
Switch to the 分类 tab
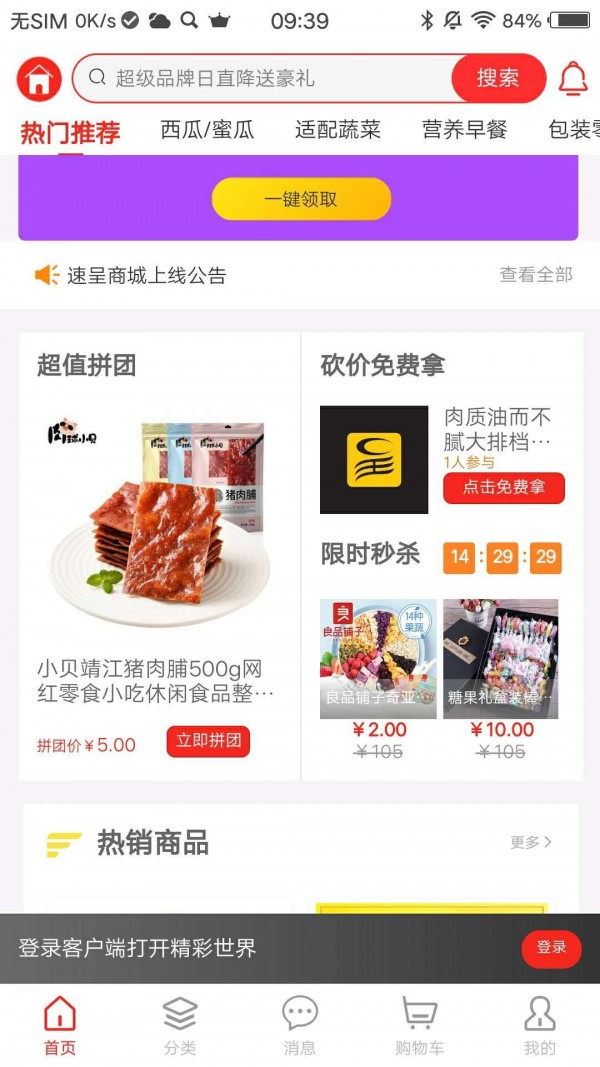[180, 1026]
